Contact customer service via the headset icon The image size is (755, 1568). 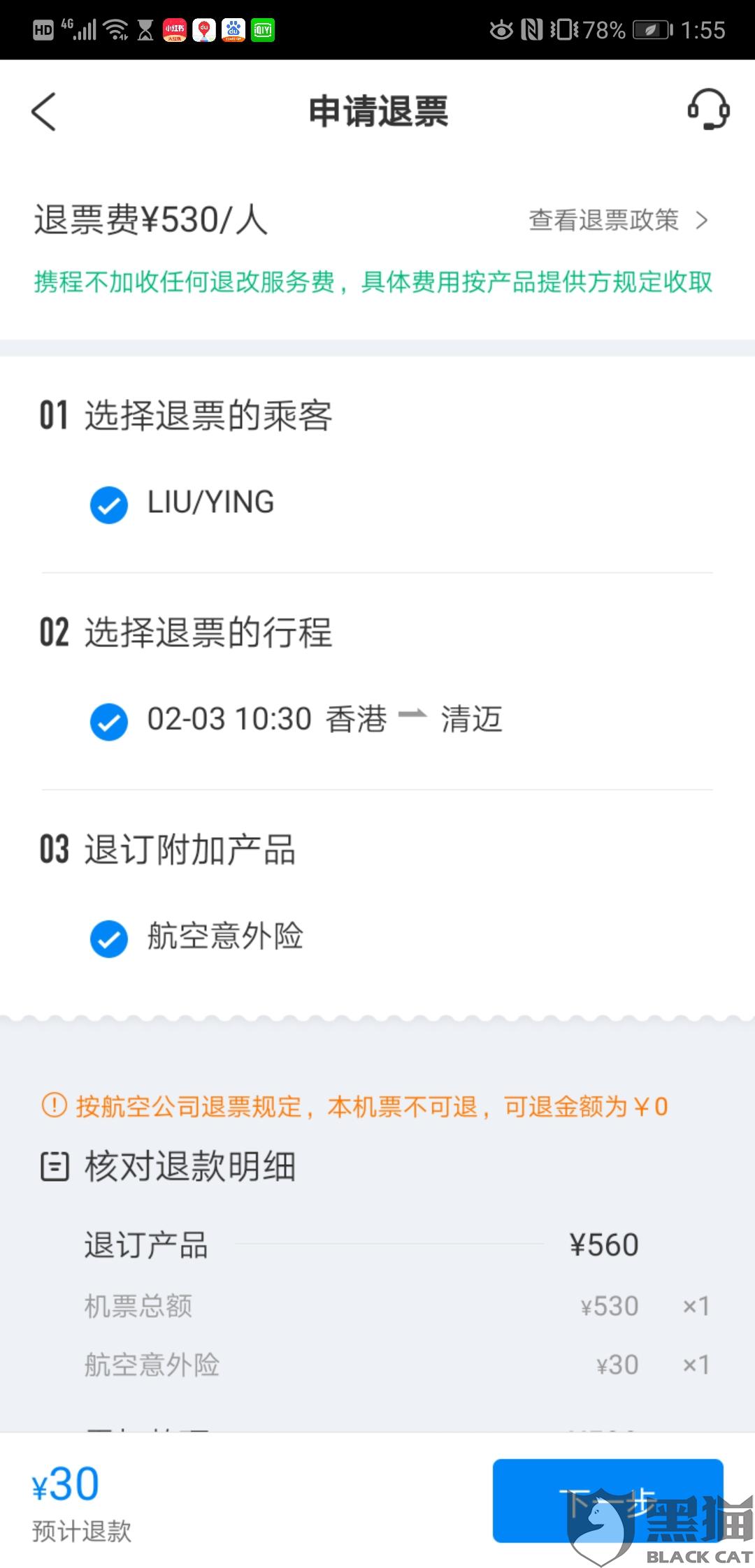[708, 110]
